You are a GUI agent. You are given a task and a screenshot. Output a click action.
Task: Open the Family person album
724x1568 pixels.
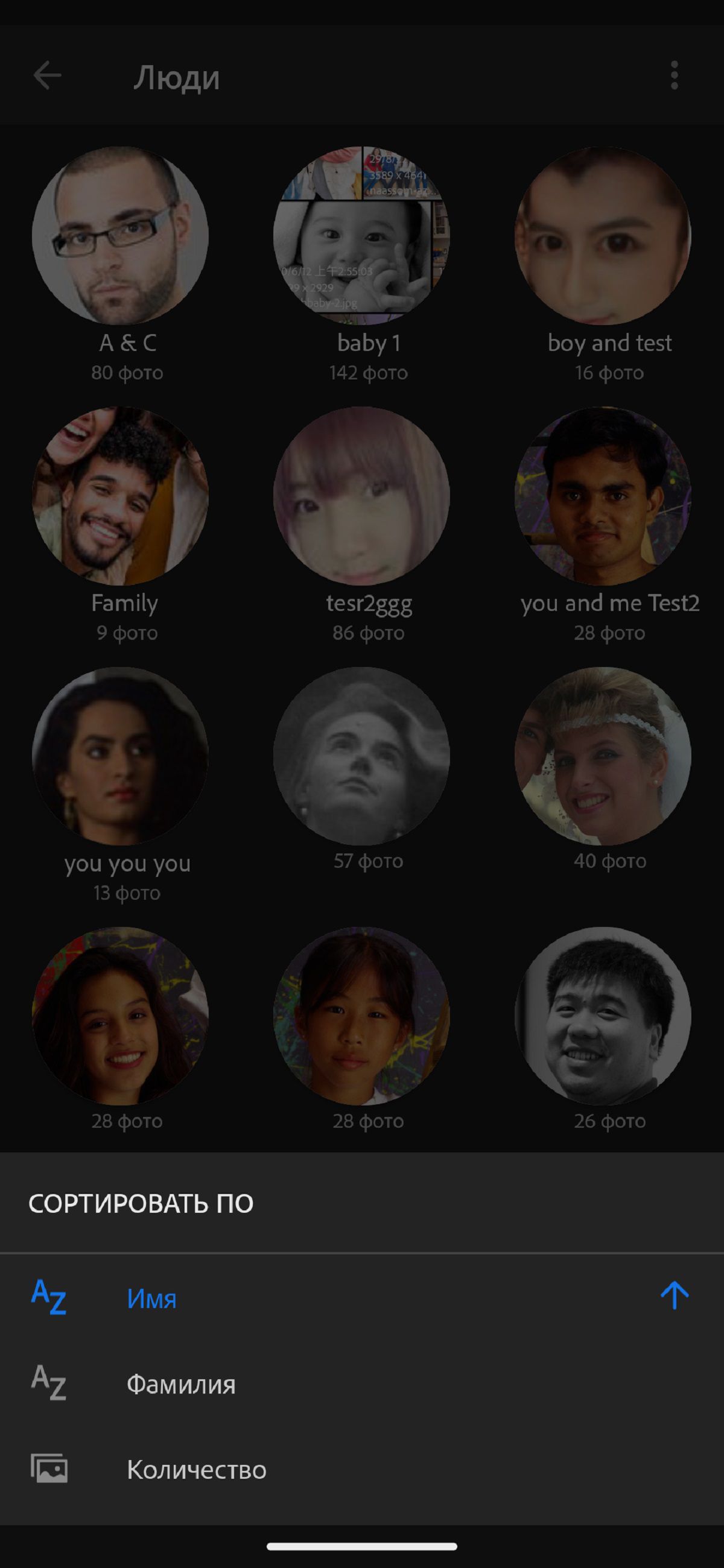point(121,496)
